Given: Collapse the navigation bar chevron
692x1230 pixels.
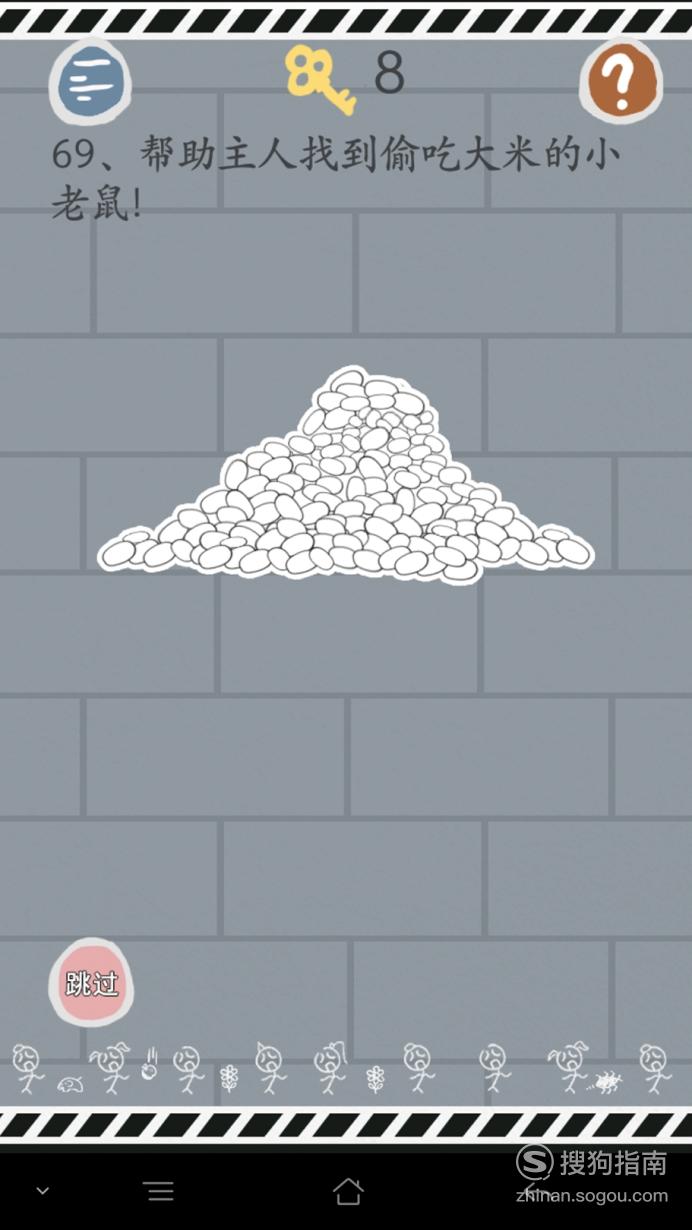Looking at the screenshot, I should point(43,1191).
